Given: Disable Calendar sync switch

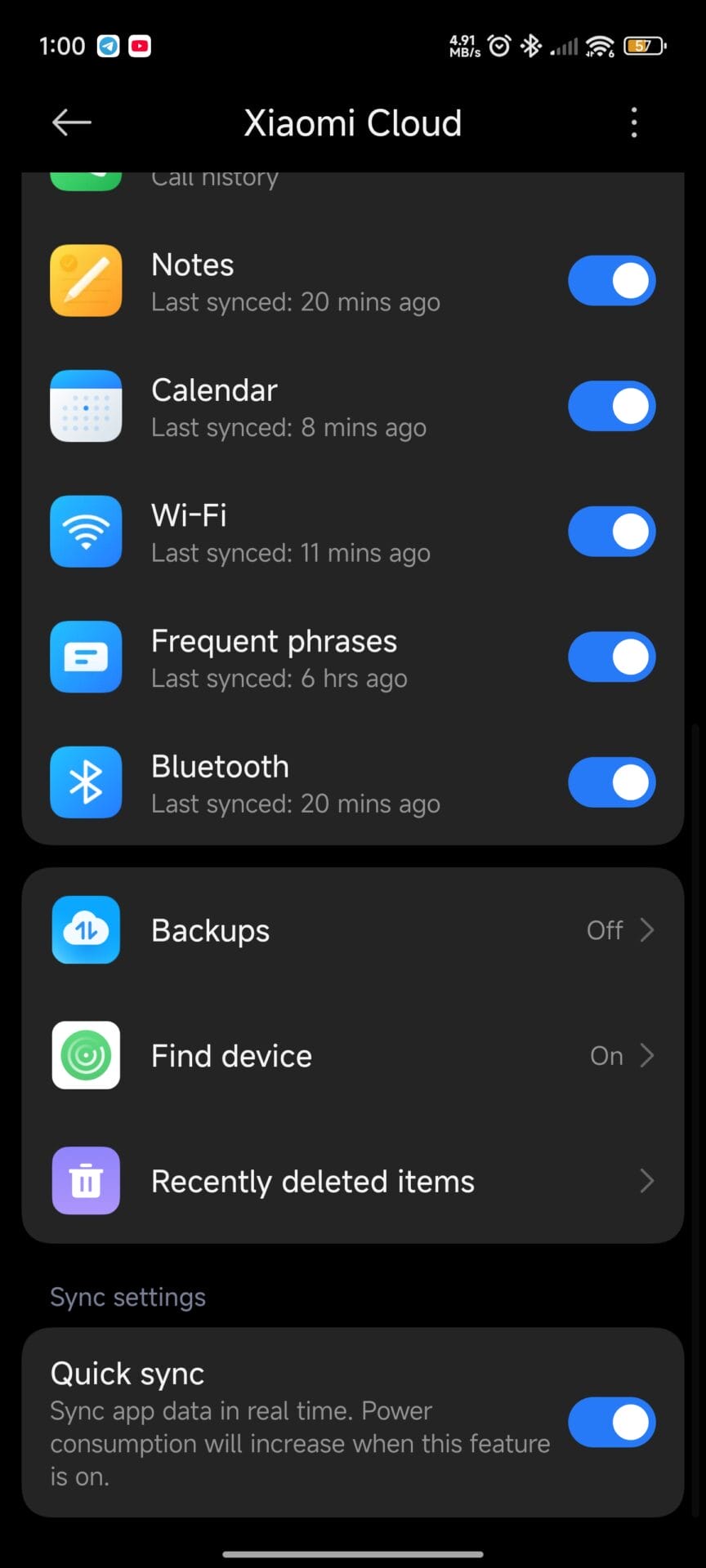Looking at the screenshot, I should pos(611,407).
